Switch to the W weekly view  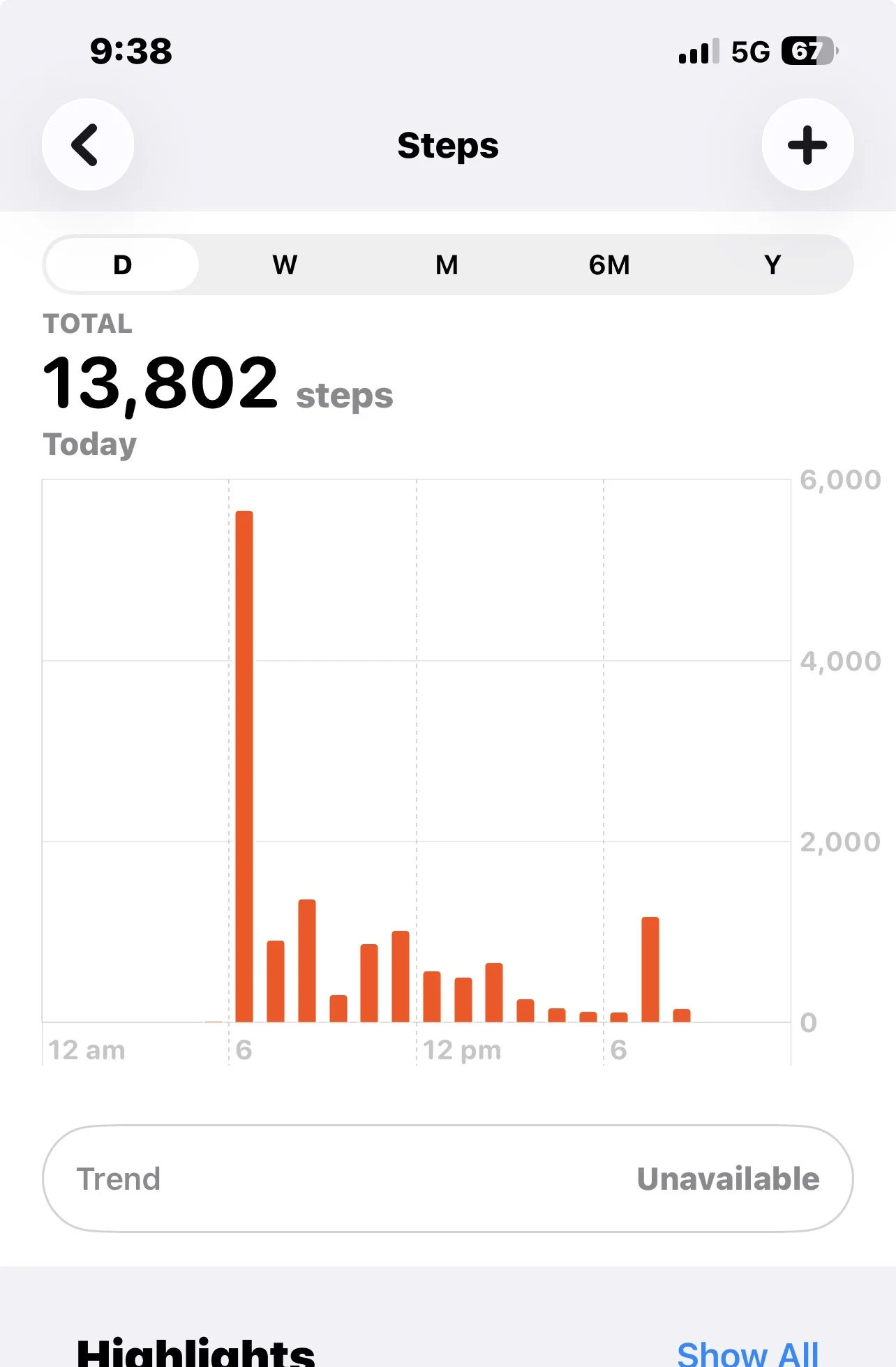tap(285, 264)
